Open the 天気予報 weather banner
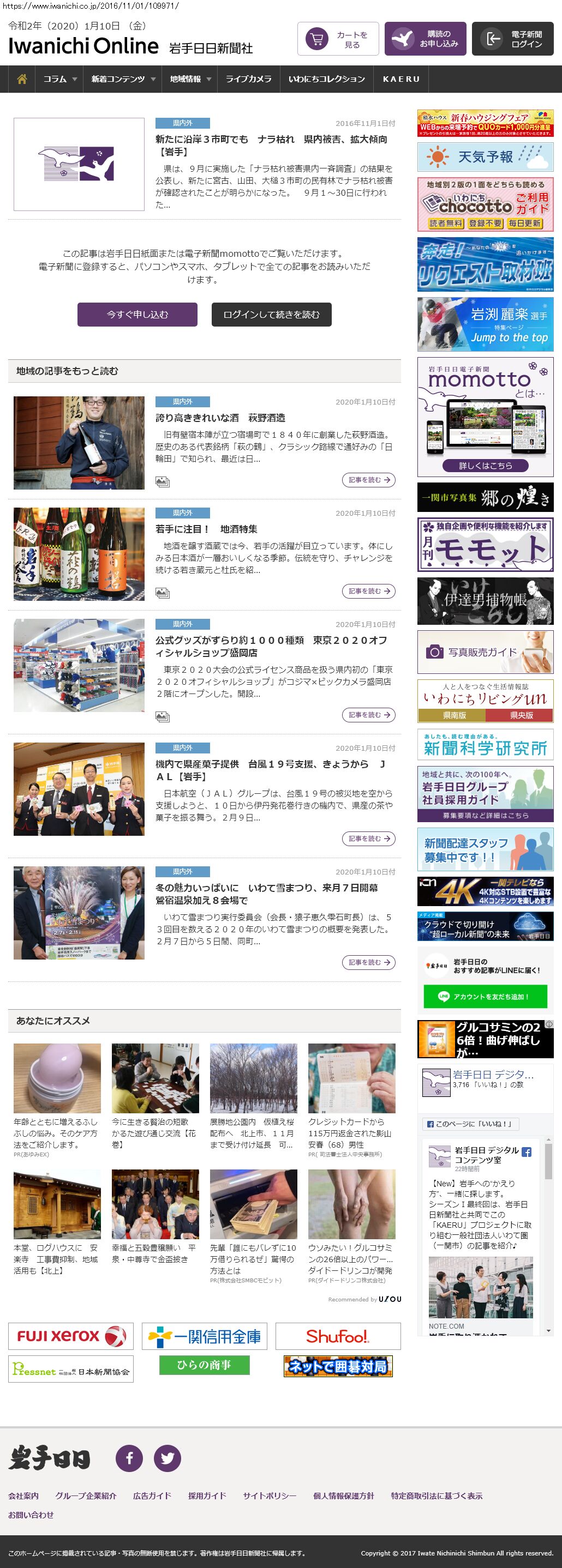The height and width of the screenshot is (1568, 562). click(485, 157)
